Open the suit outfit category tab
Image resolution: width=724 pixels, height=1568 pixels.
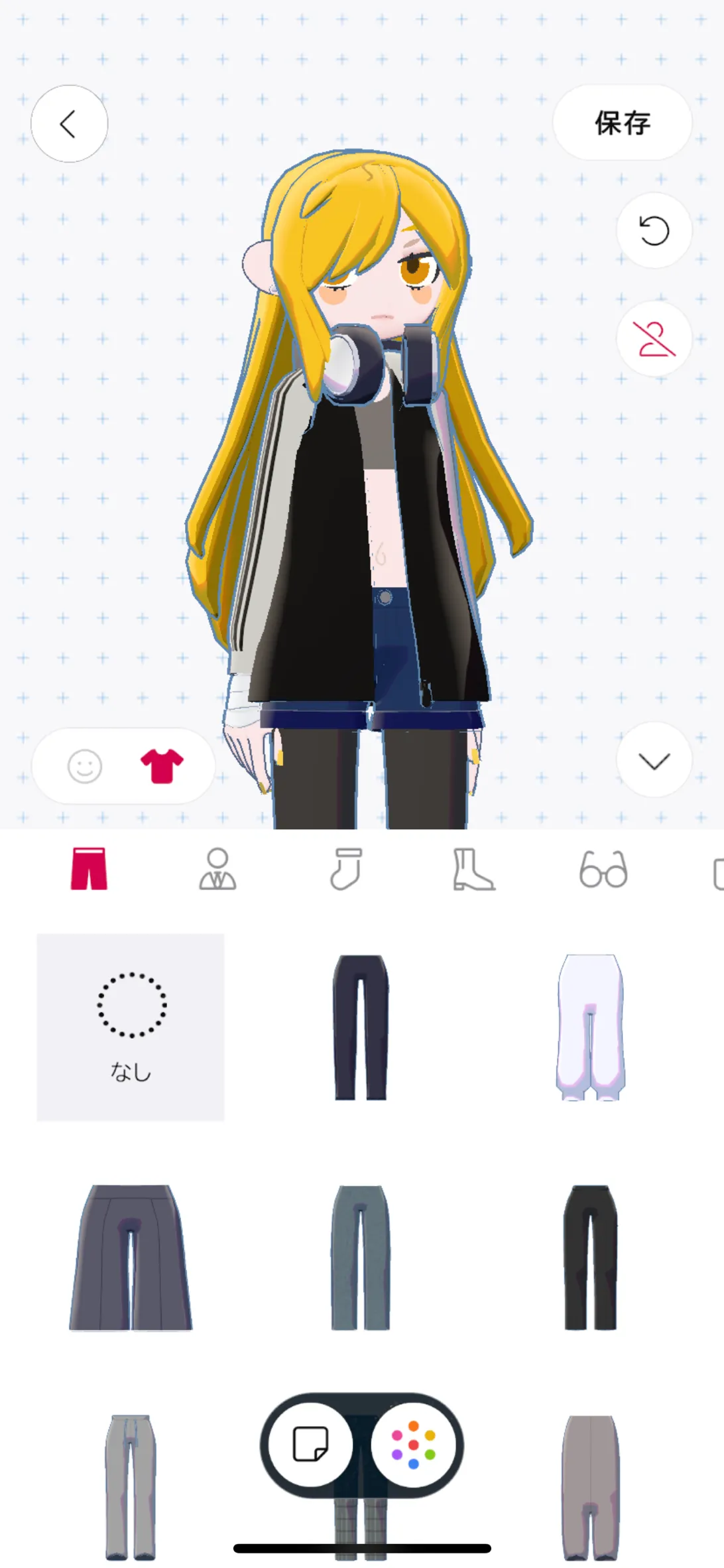tap(217, 868)
